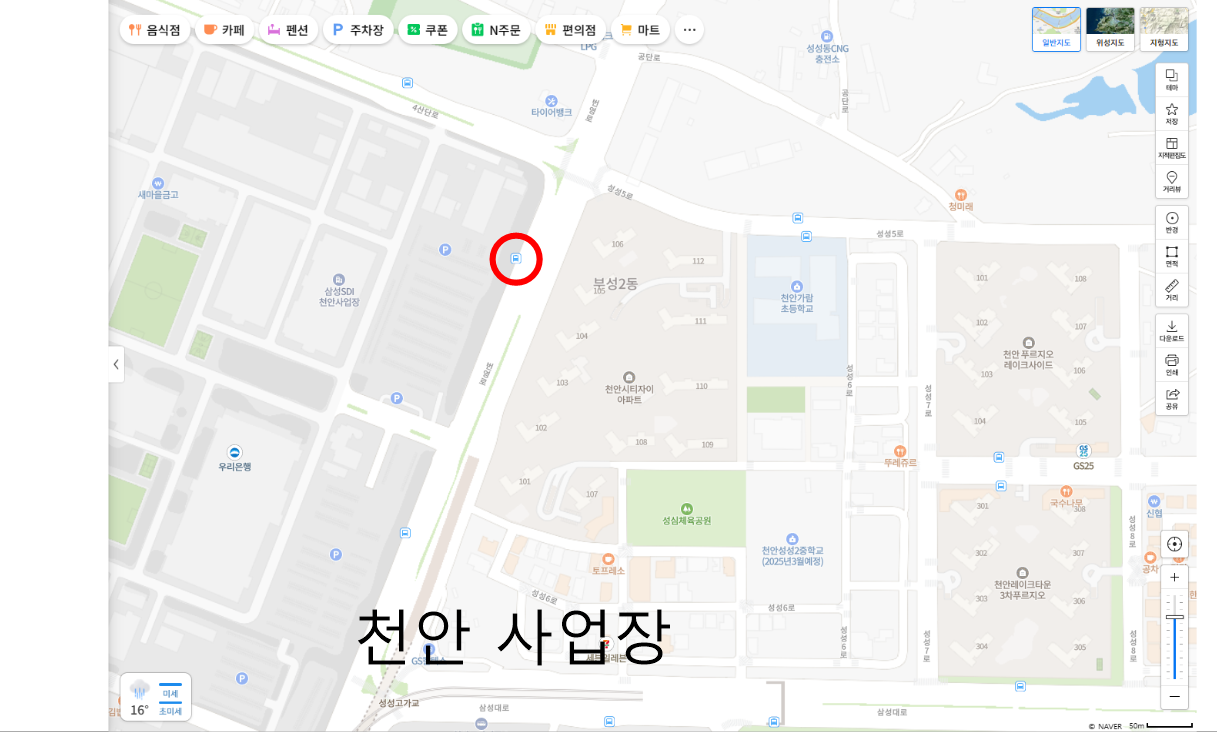This screenshot has height=732, width=1217.
Task: Switch to 지형지도 map view
Action: point(1164,29)
